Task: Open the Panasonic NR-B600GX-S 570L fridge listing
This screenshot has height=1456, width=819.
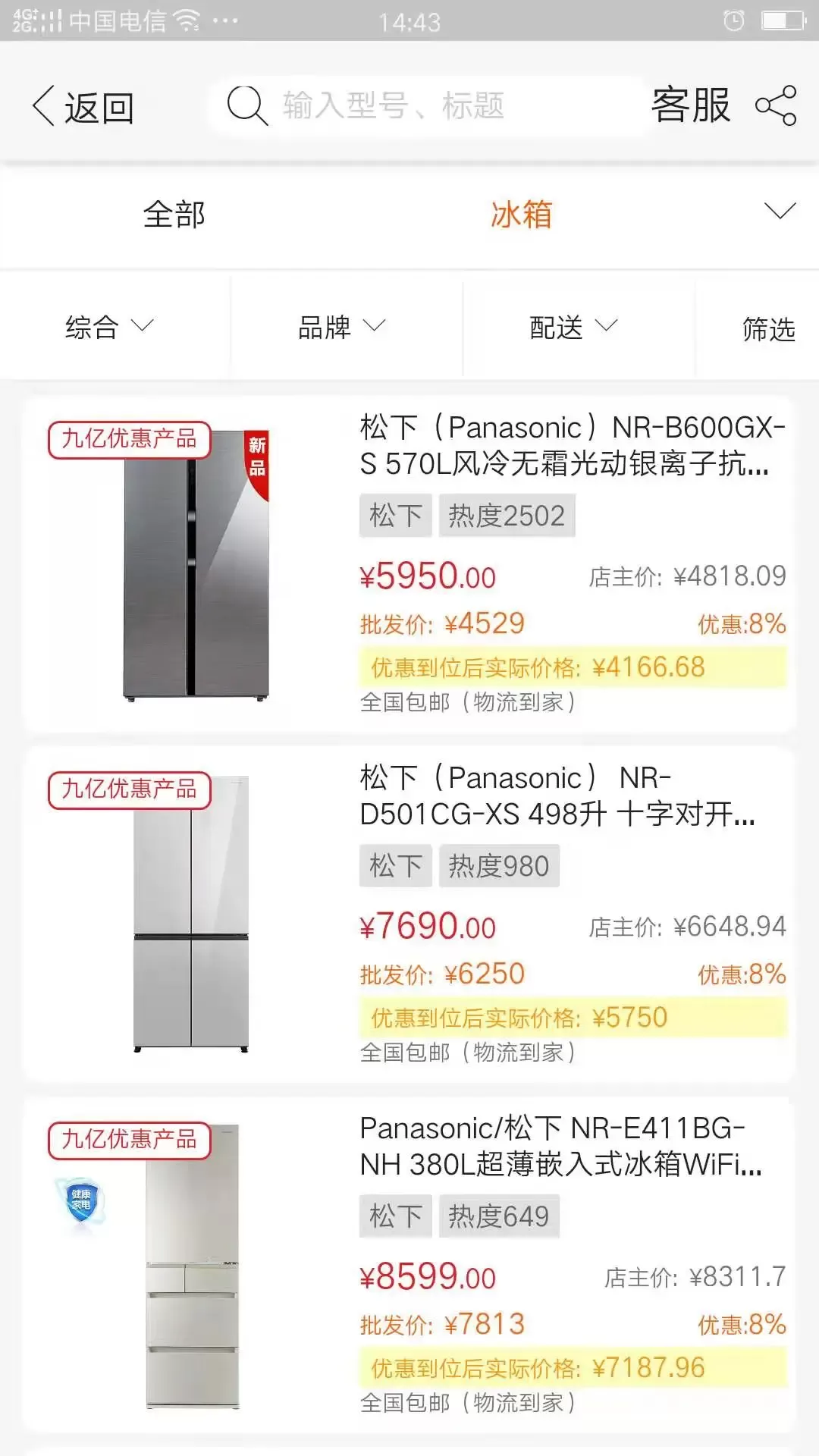Action: click(x=409, y=564)
